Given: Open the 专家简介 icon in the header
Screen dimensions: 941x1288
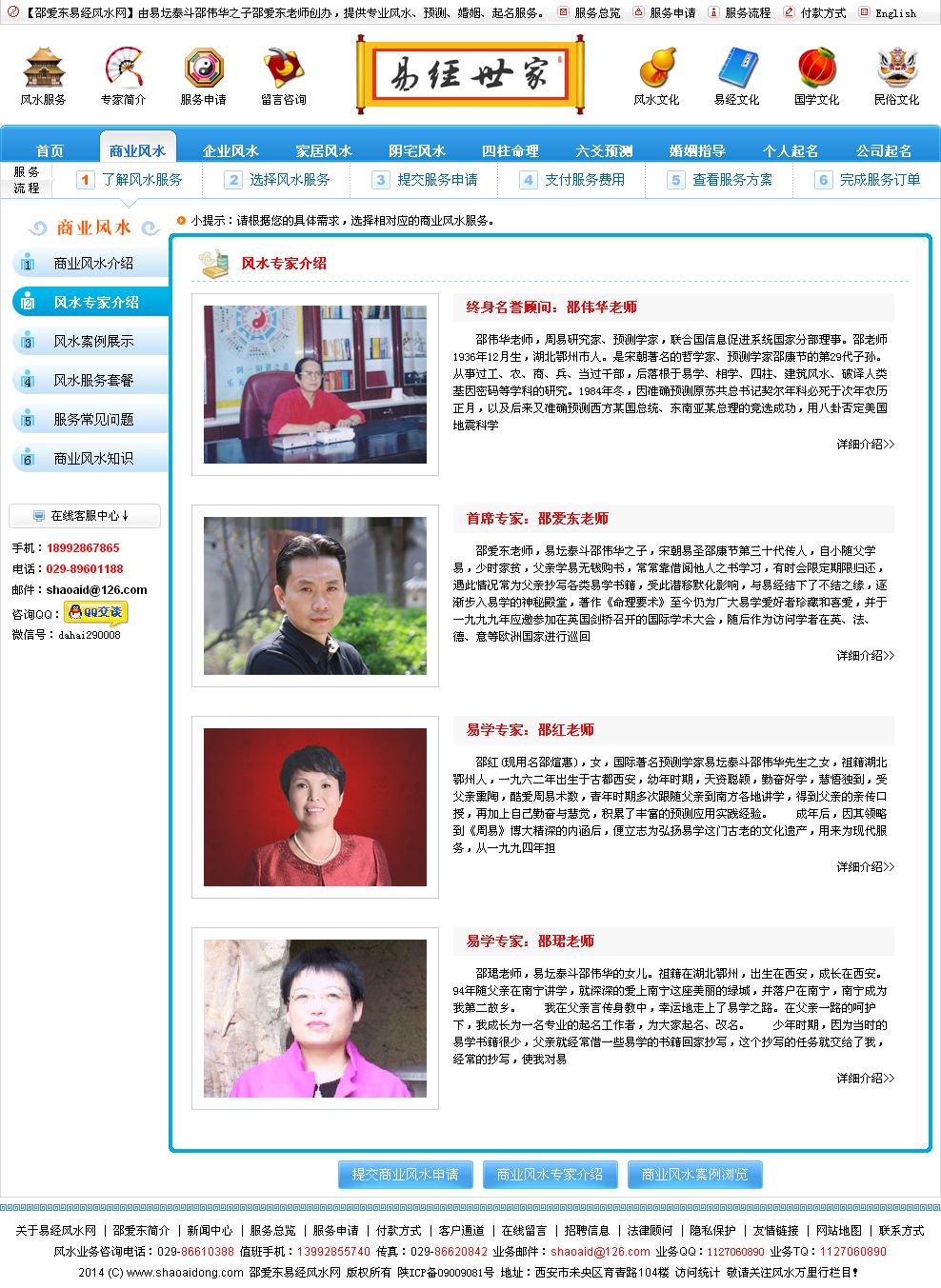Looking at the screenshot, I should (x=124, y=76).
